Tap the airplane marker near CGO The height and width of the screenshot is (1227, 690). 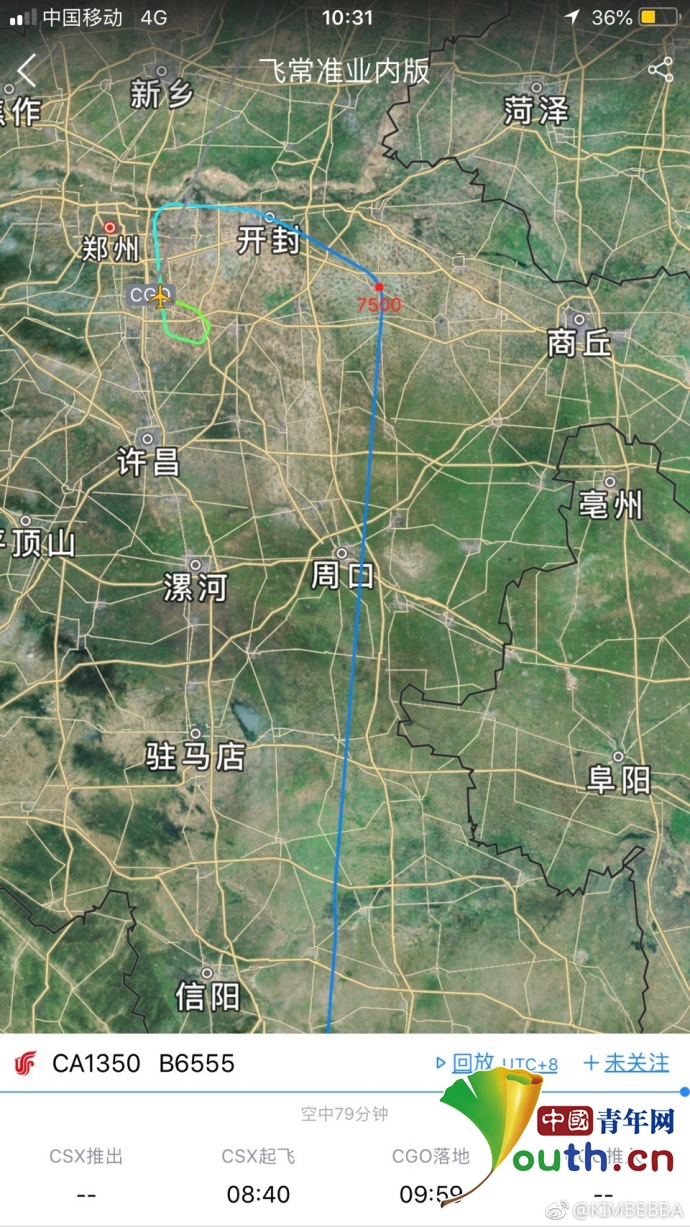[x=160, y=296]
